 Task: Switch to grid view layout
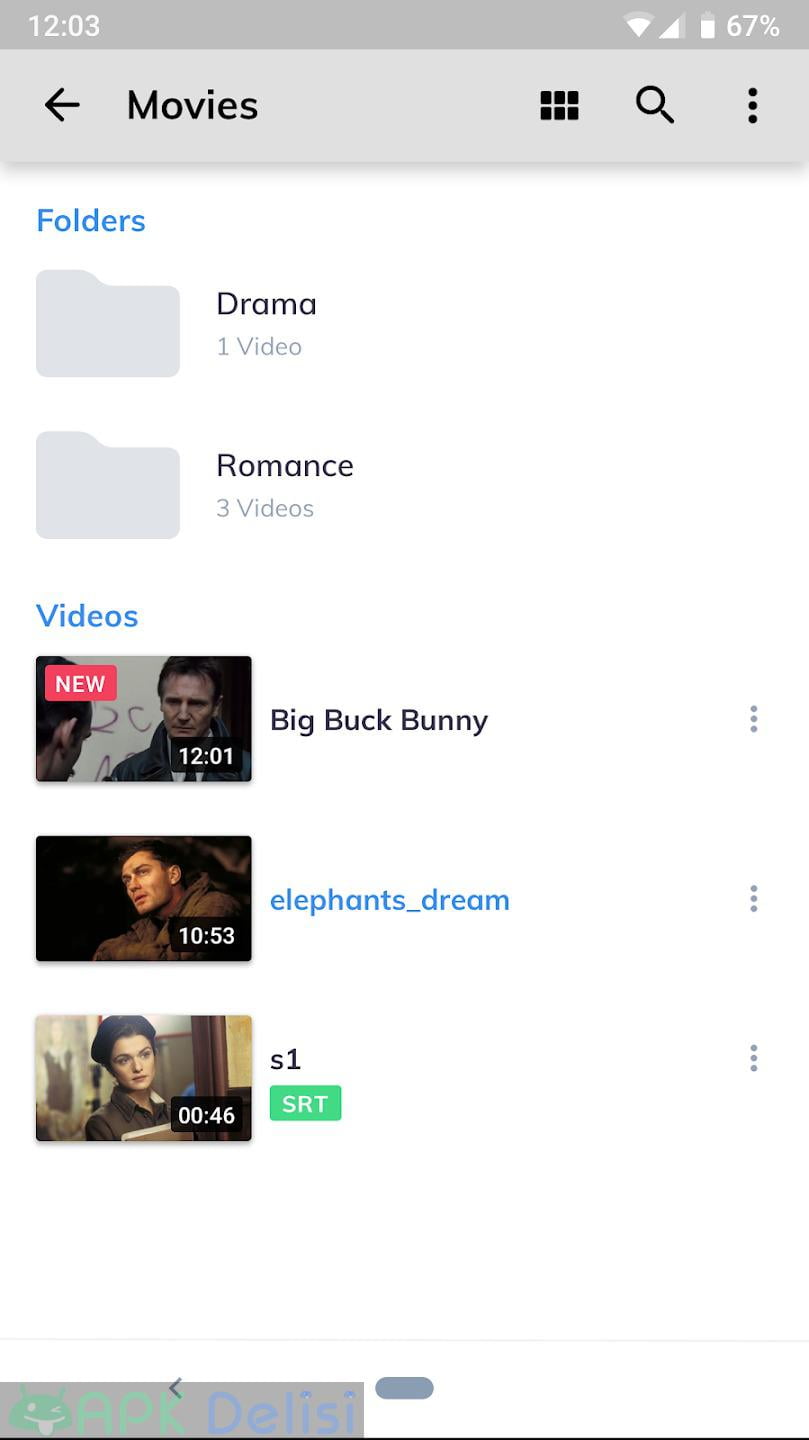tap(559, 105)
